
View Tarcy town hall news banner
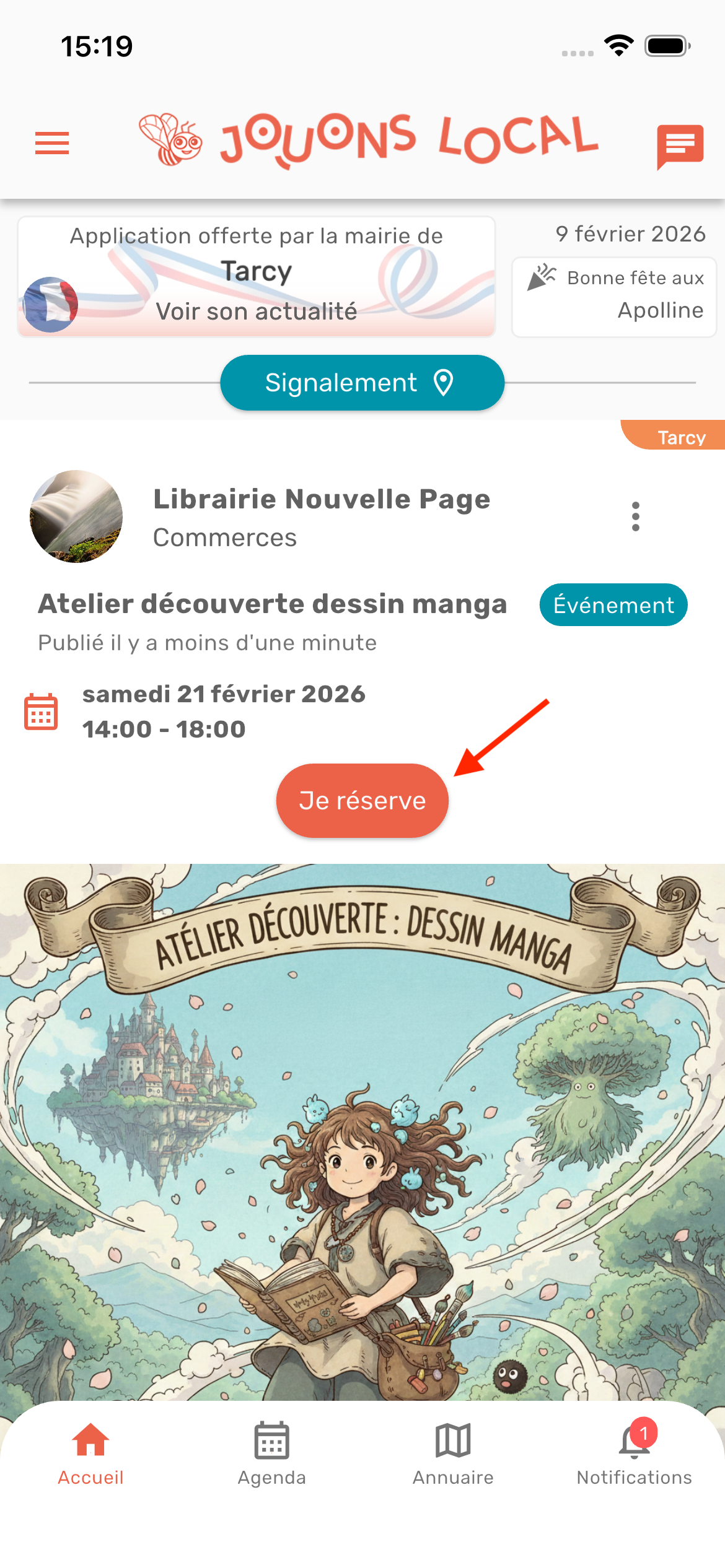[257, 277]
